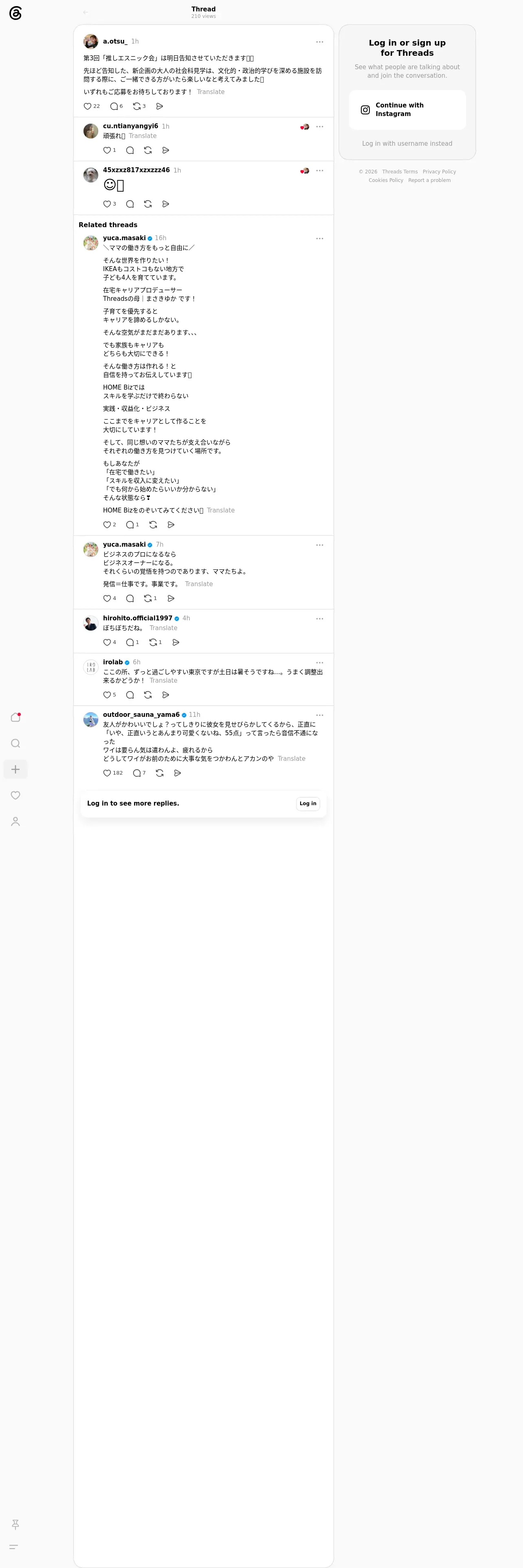The height and width of the screenshot is (1568, 523).
Task: Open the profile tab in the sidebar
Action: [16, 822]
